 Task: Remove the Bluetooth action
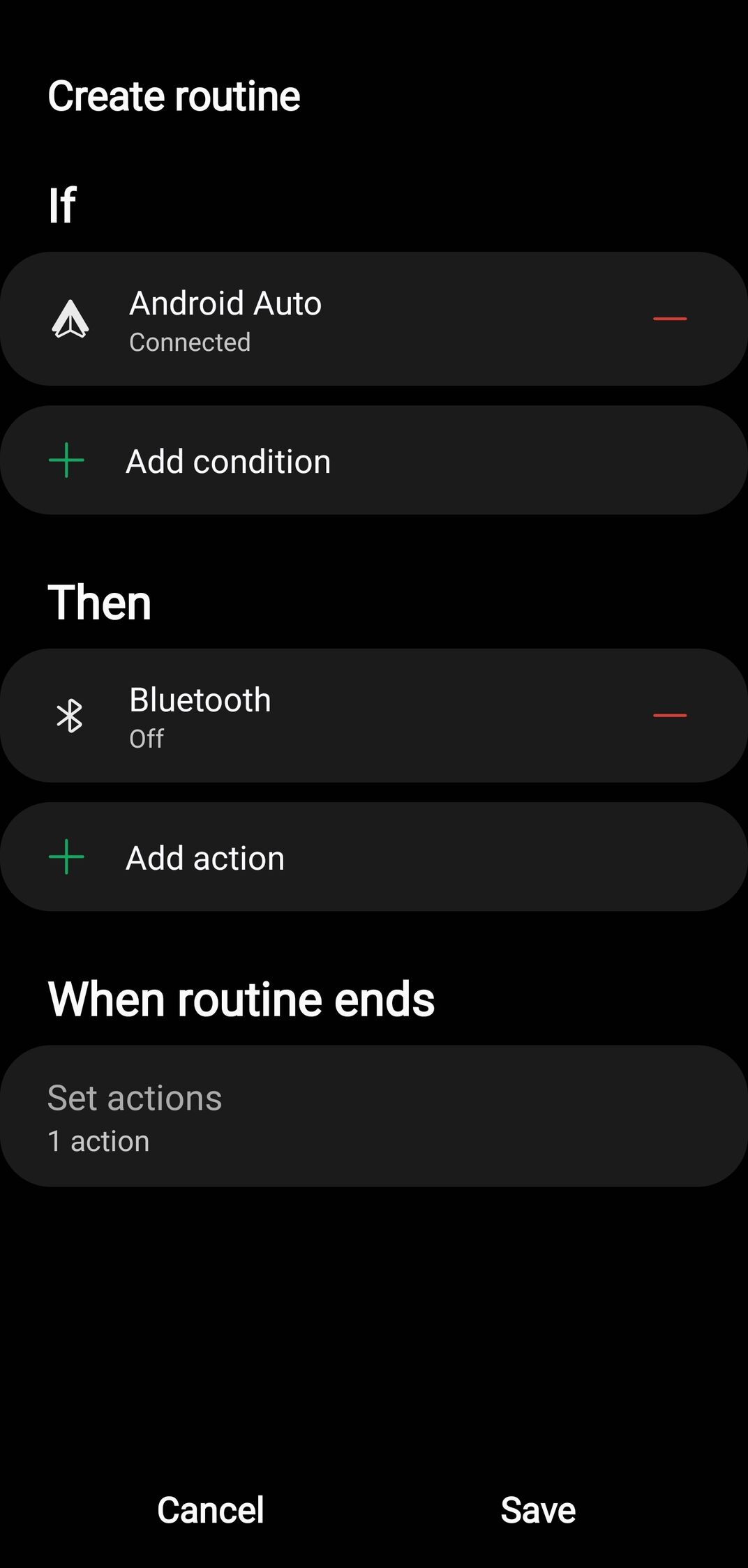[669, 716]
